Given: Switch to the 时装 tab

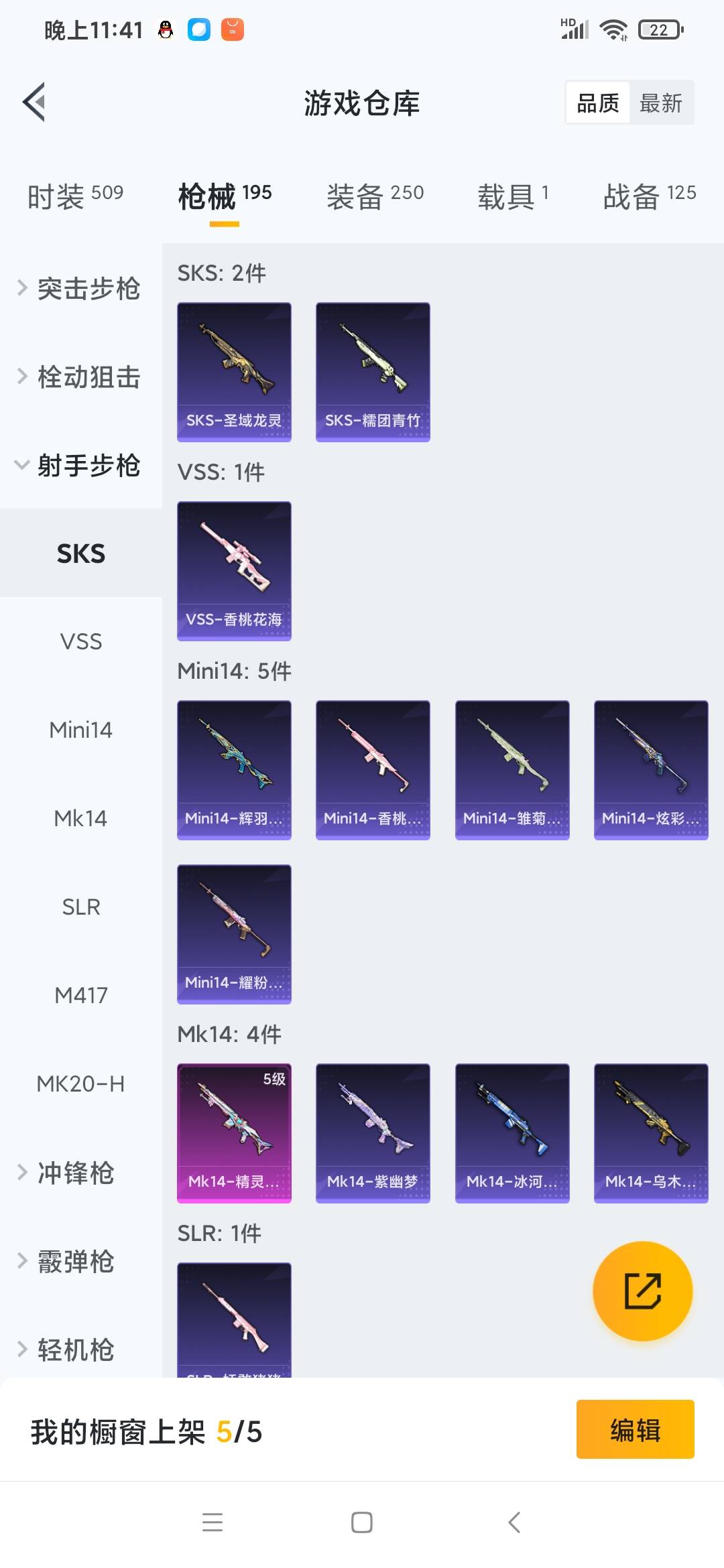Looking at the screenshot, I should [75, 196].
